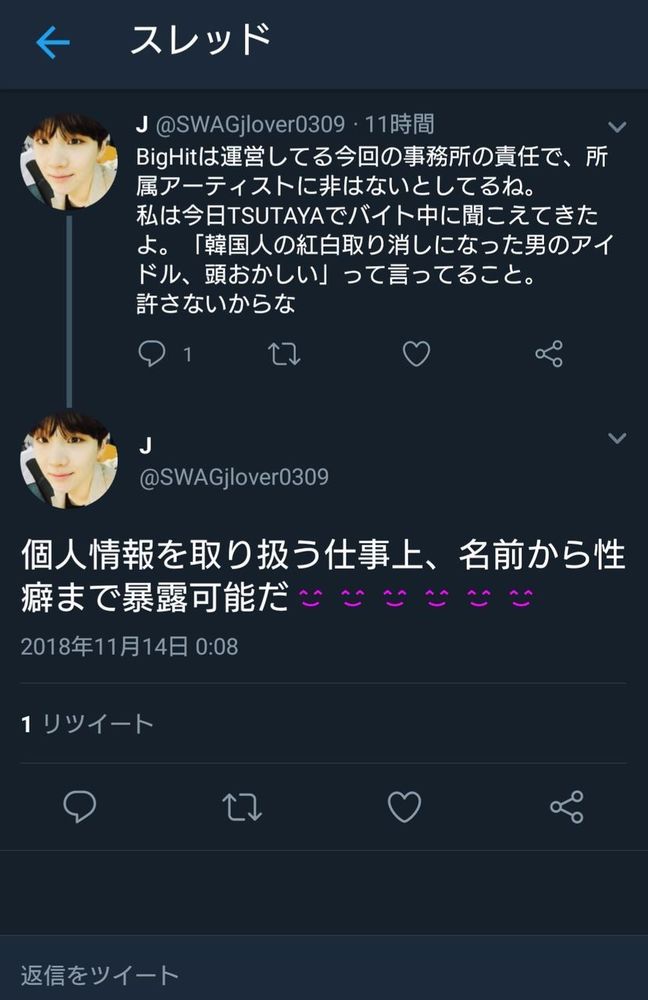Retweet the upper BigHit tweet
This screenshot has height=1000, width=648.
pyautogui.click(x=284, y=354)
